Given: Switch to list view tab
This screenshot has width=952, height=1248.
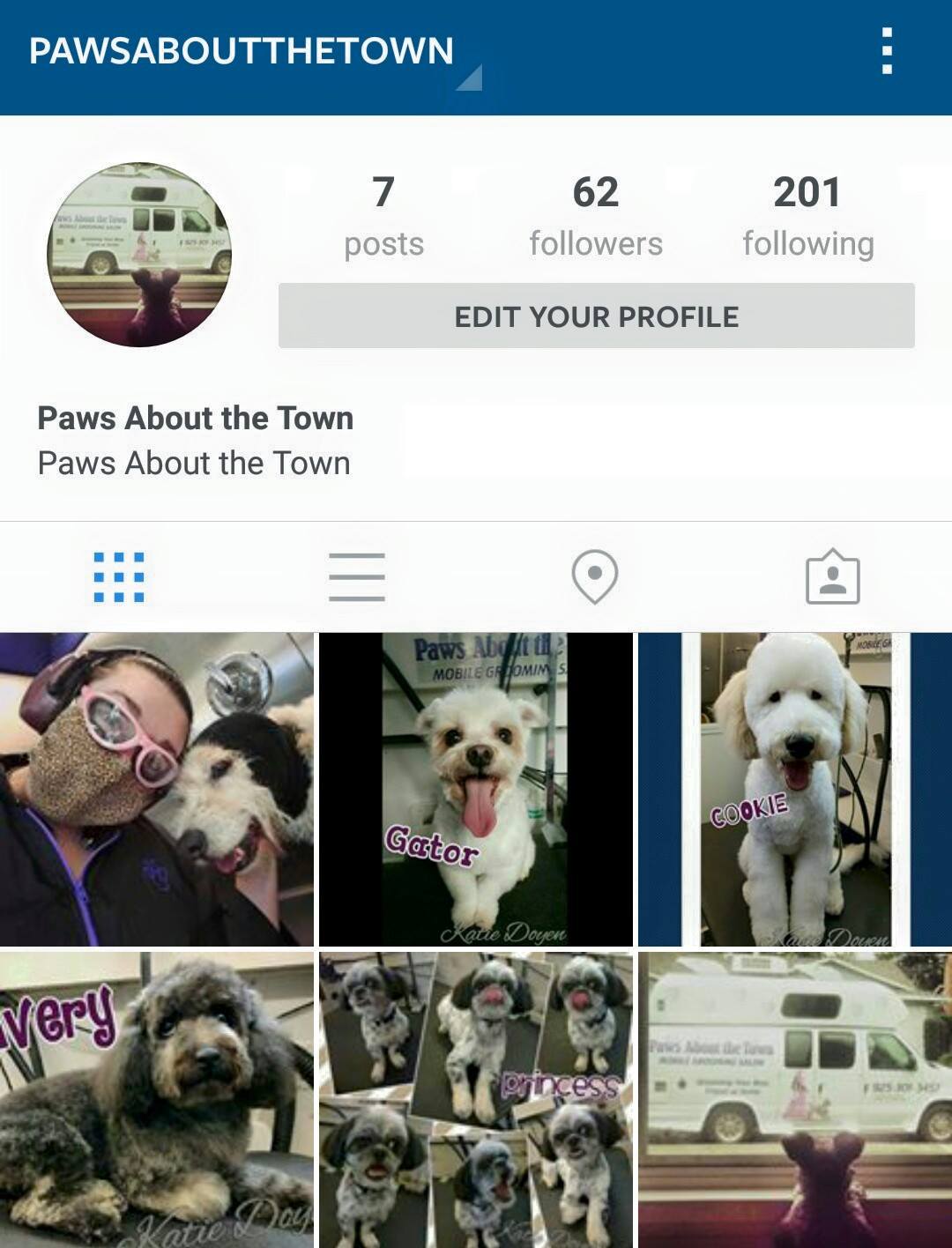Looking at the screenshot, I should [x=357, y=577].
